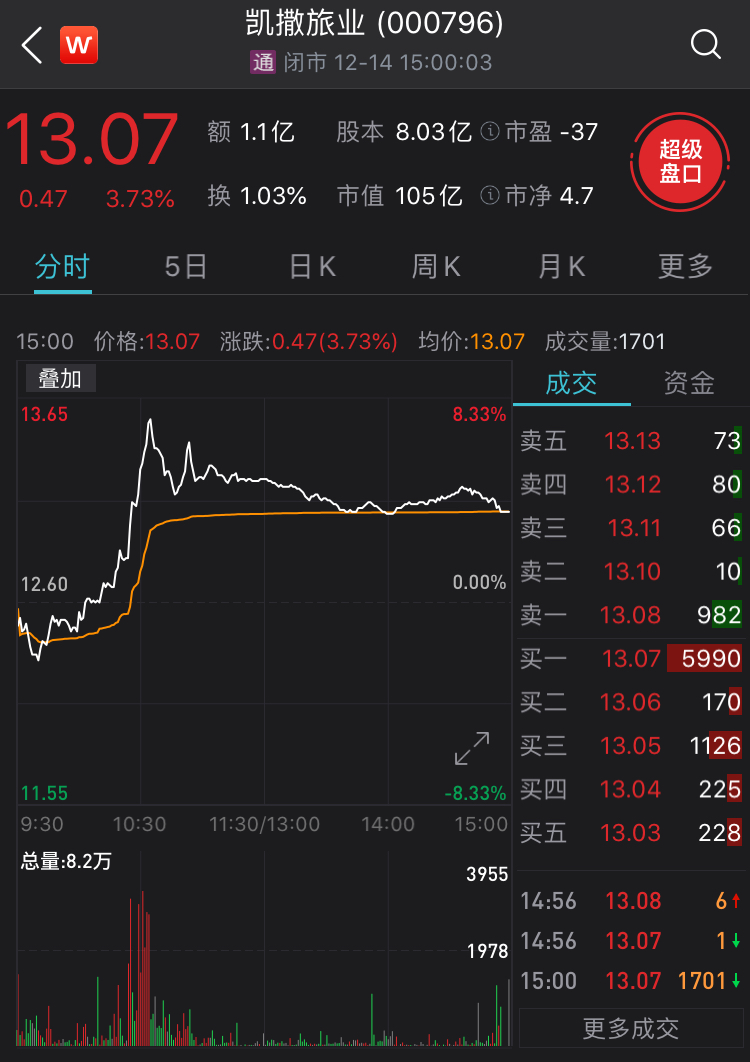
Task: Switch to the 日K chart tab
Action: (x=312, y=266)
